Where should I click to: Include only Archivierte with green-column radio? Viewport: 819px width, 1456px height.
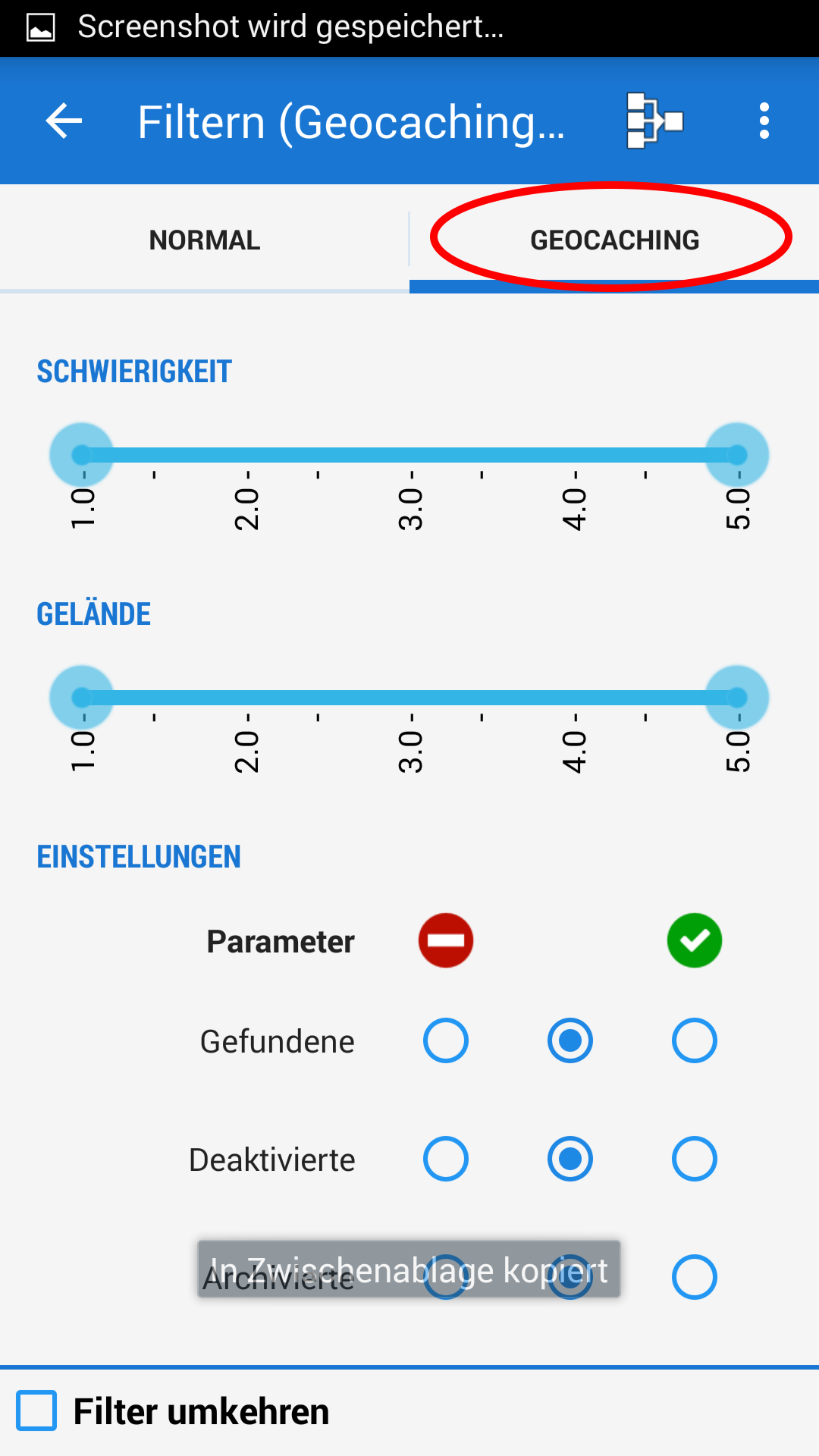695,1277
